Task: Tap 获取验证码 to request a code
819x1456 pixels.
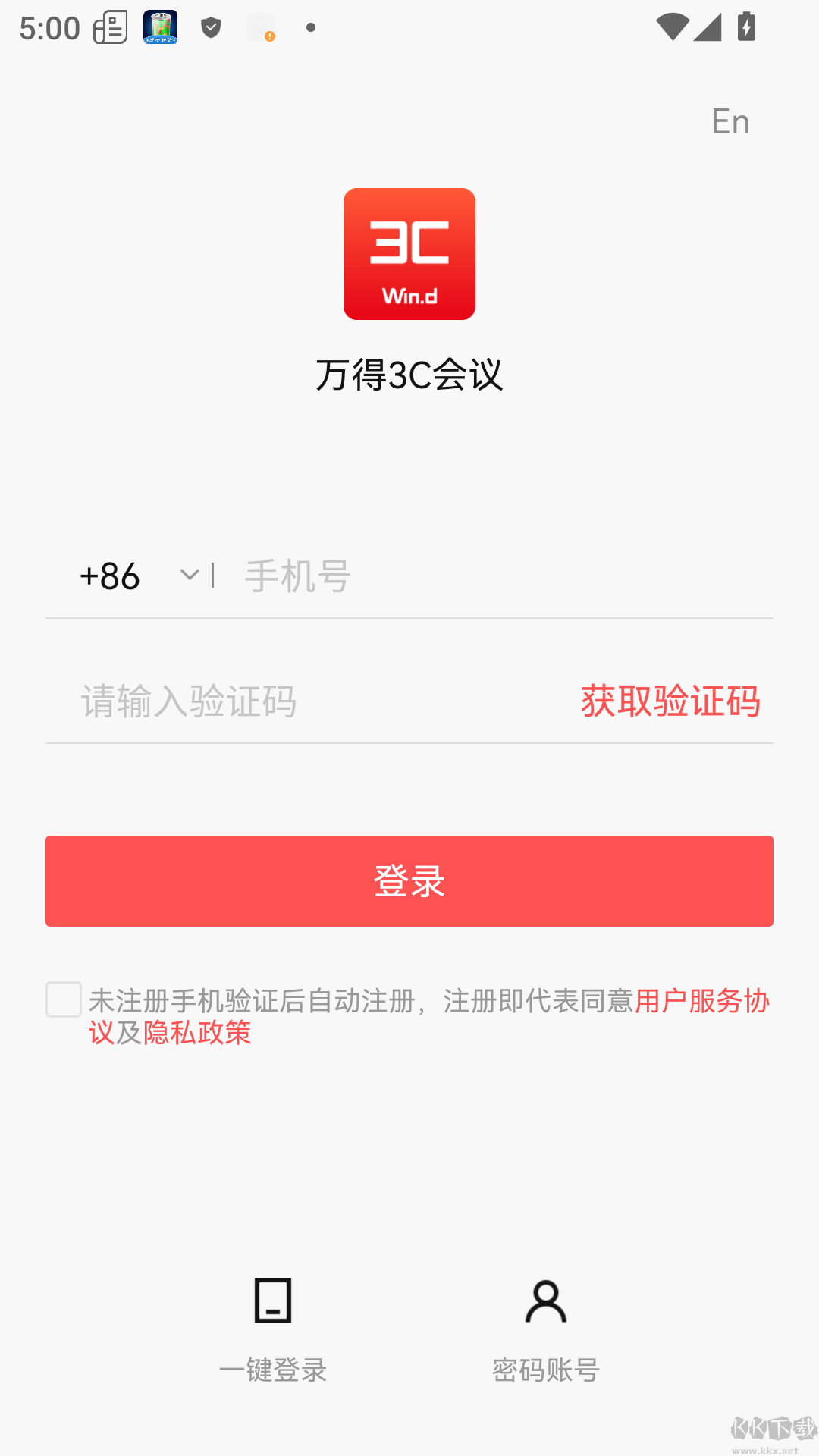Action: point(670,701)
